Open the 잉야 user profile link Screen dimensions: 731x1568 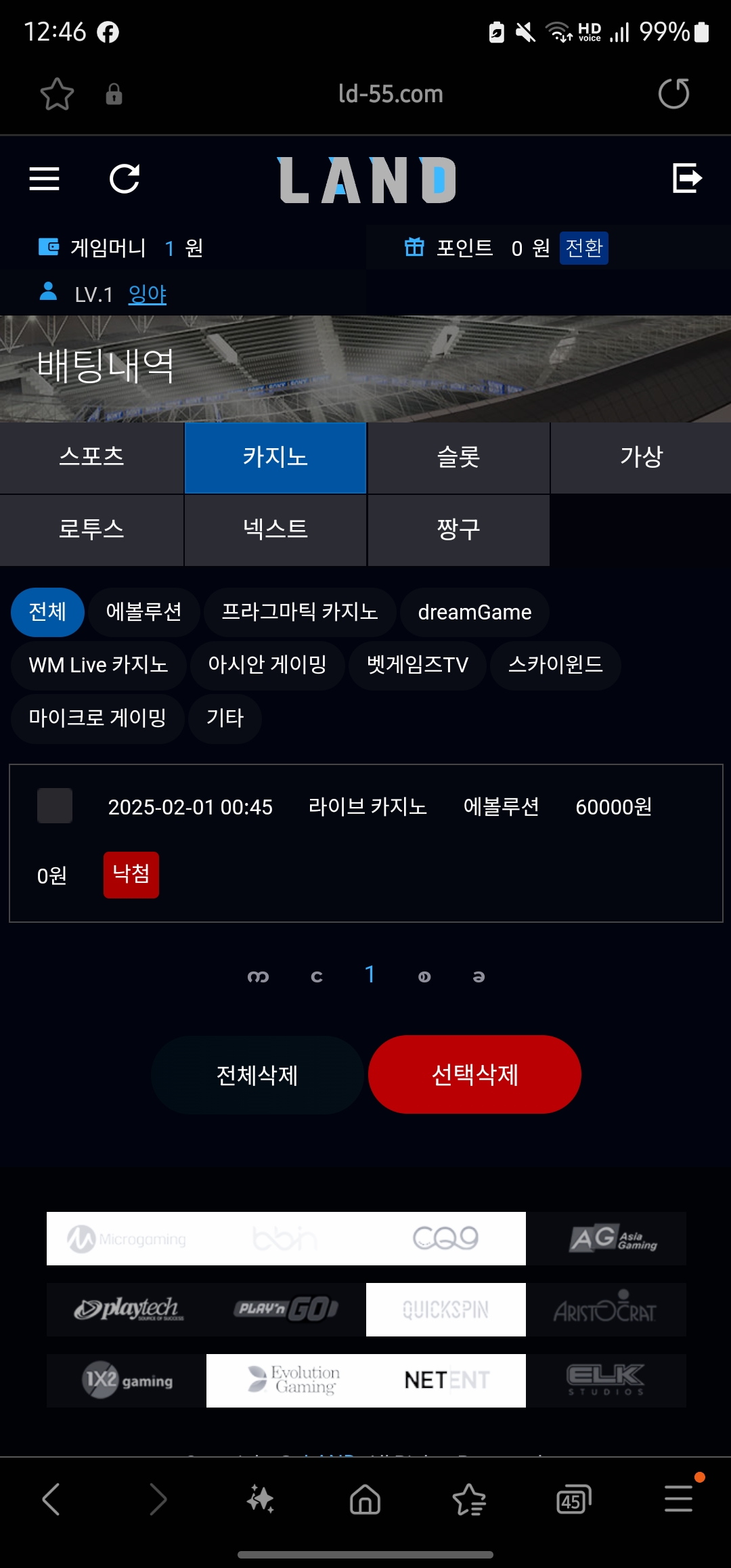[x=147, y=294]
